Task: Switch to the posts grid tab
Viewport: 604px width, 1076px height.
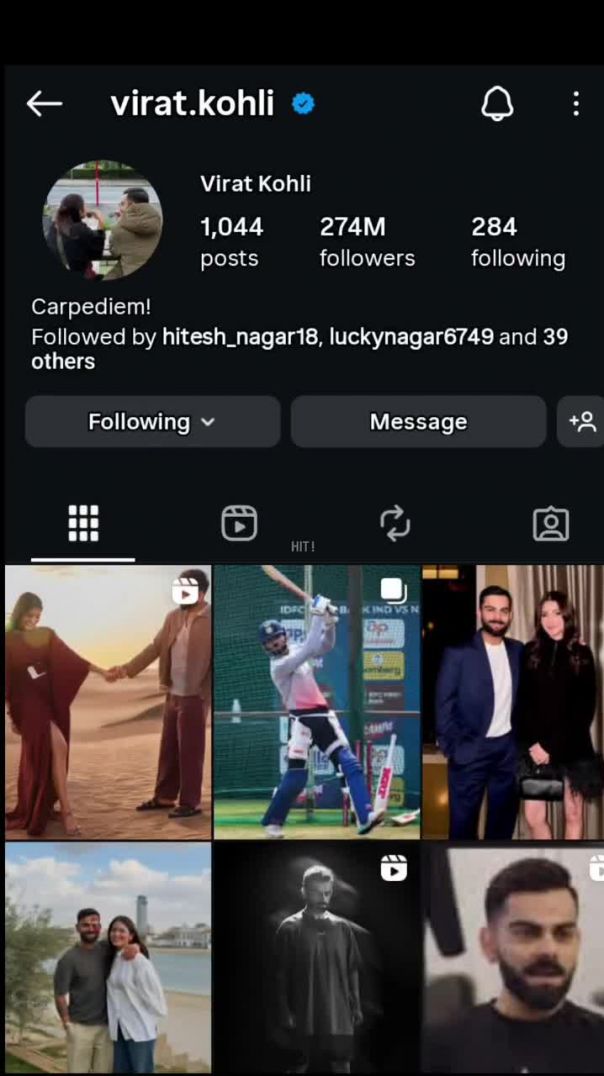Action: click(83, 523)
